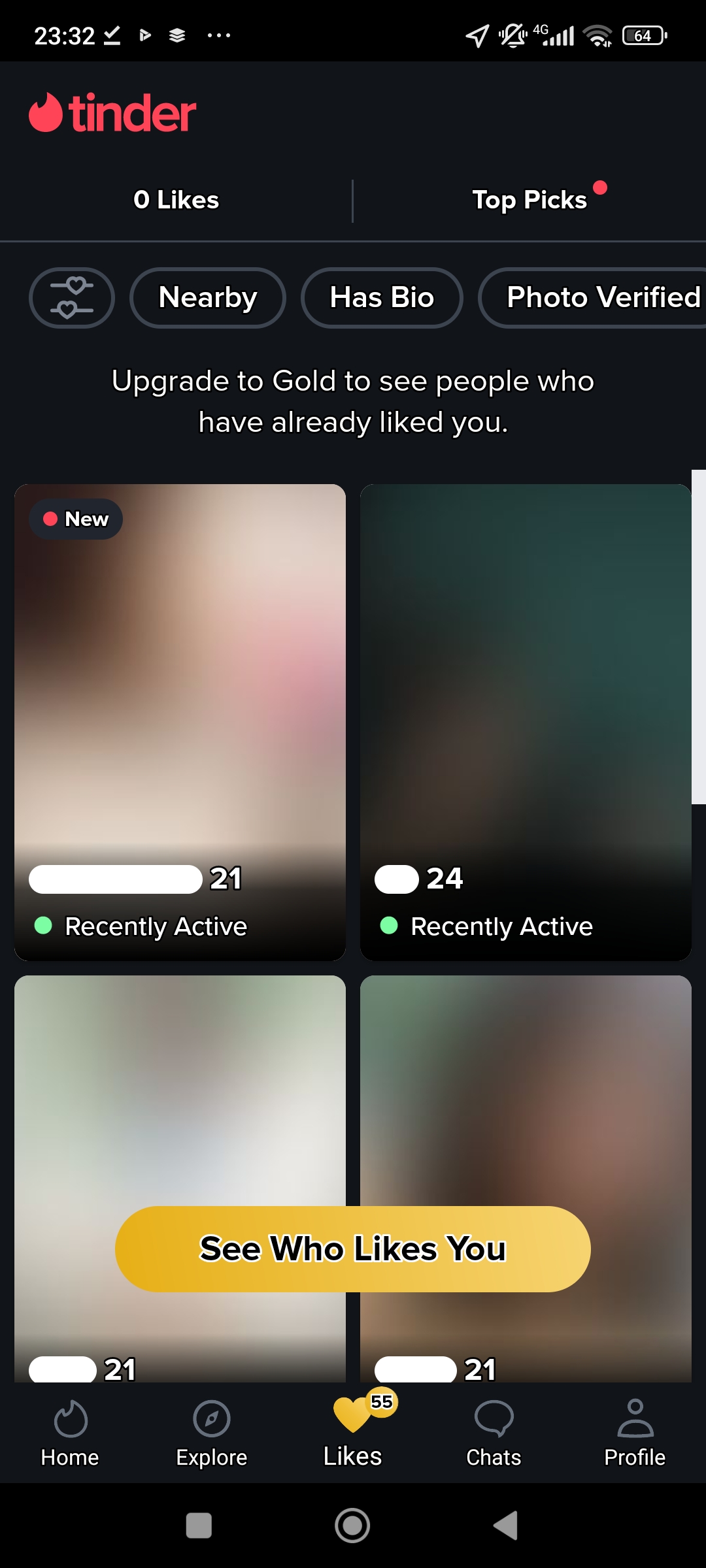Filter by Photo Verified profiles
706x1568 pixels.
[592, 298]
